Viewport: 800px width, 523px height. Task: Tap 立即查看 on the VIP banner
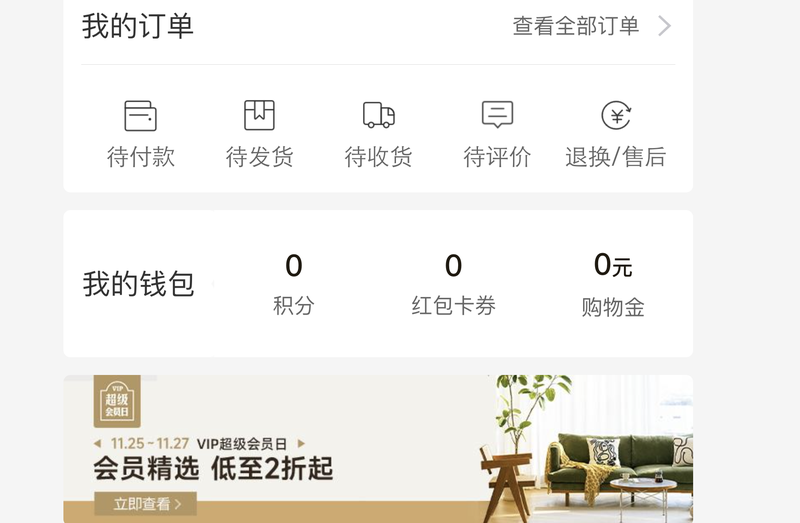point(146,503)
